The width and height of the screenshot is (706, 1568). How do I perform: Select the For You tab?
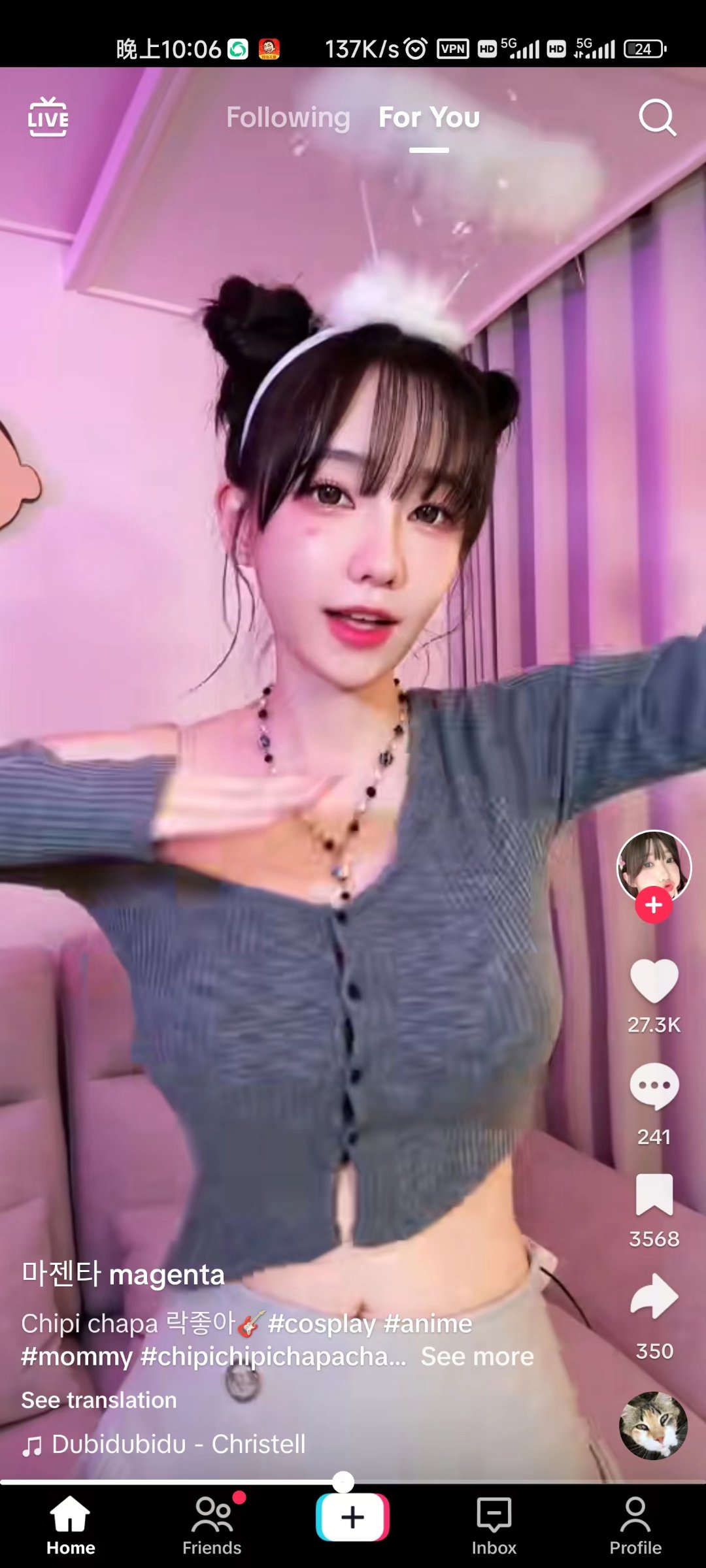click(x=429, y=118)
